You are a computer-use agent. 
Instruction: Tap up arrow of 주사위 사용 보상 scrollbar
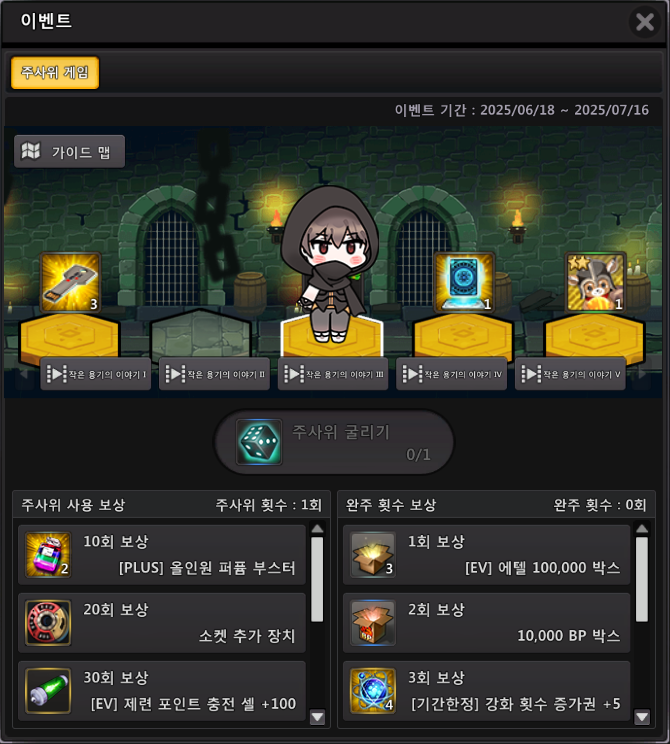click(x=318, y=529)
